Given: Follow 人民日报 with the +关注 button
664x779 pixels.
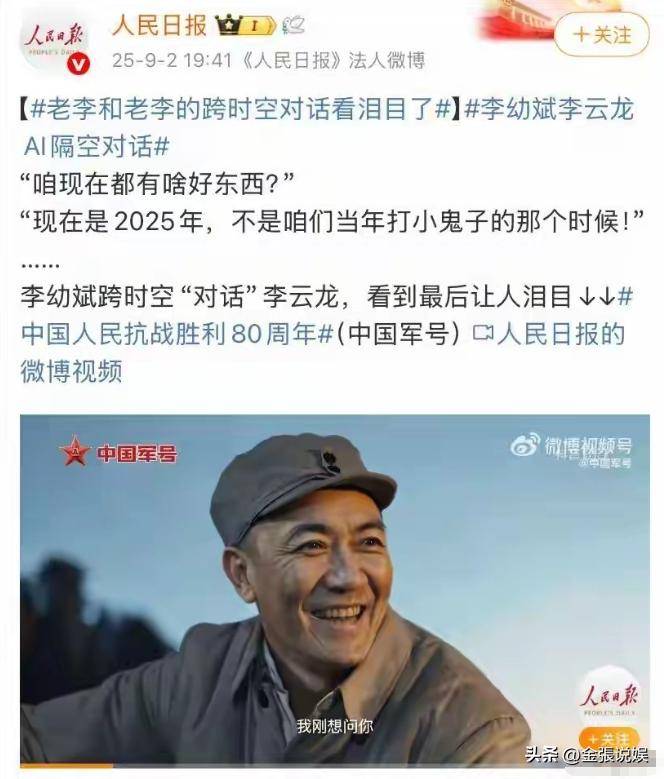Looking at the screenshot, I should click(604, 34).
